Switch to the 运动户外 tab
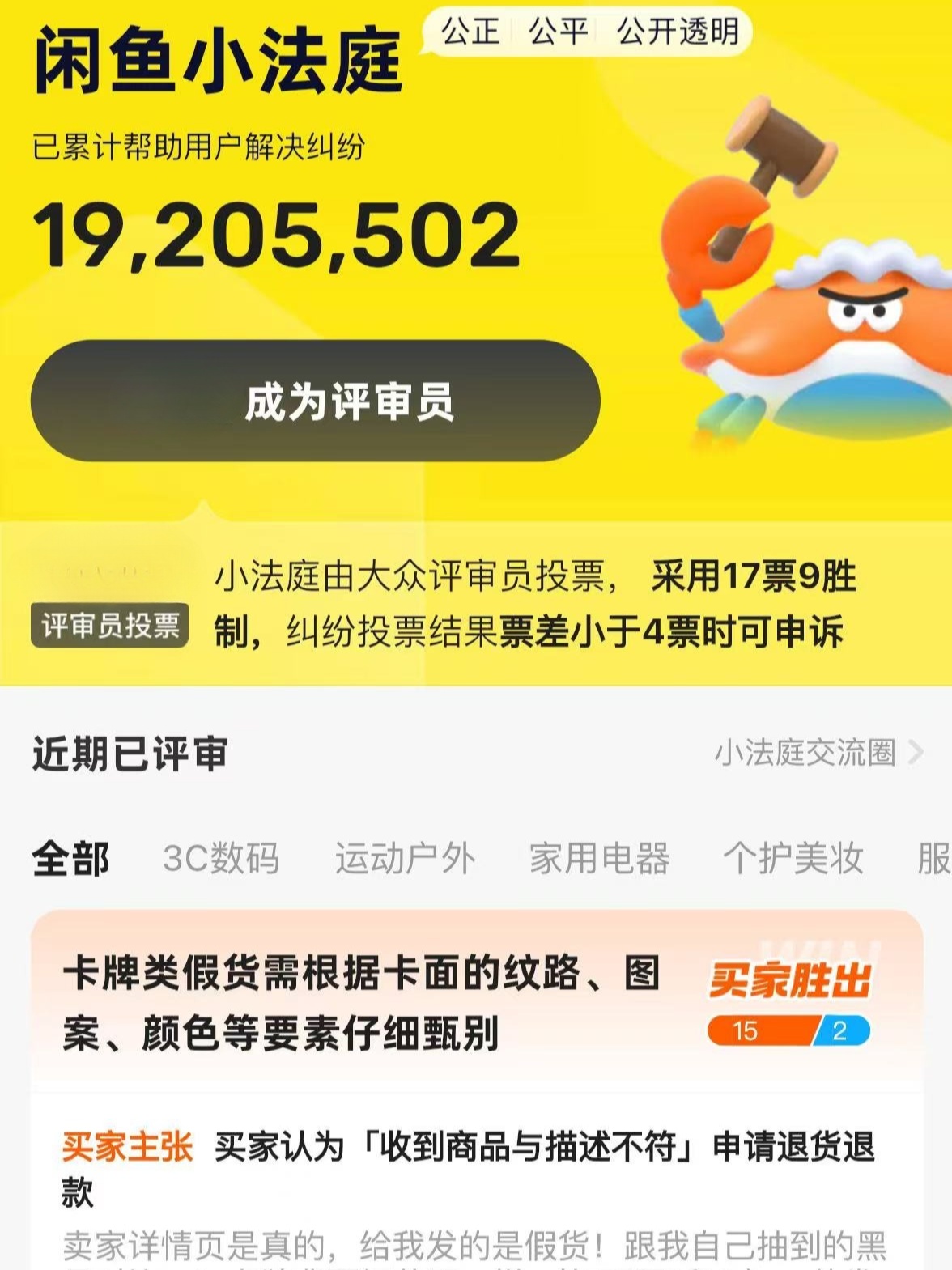952x1270 pixels. tap(405, 859)
